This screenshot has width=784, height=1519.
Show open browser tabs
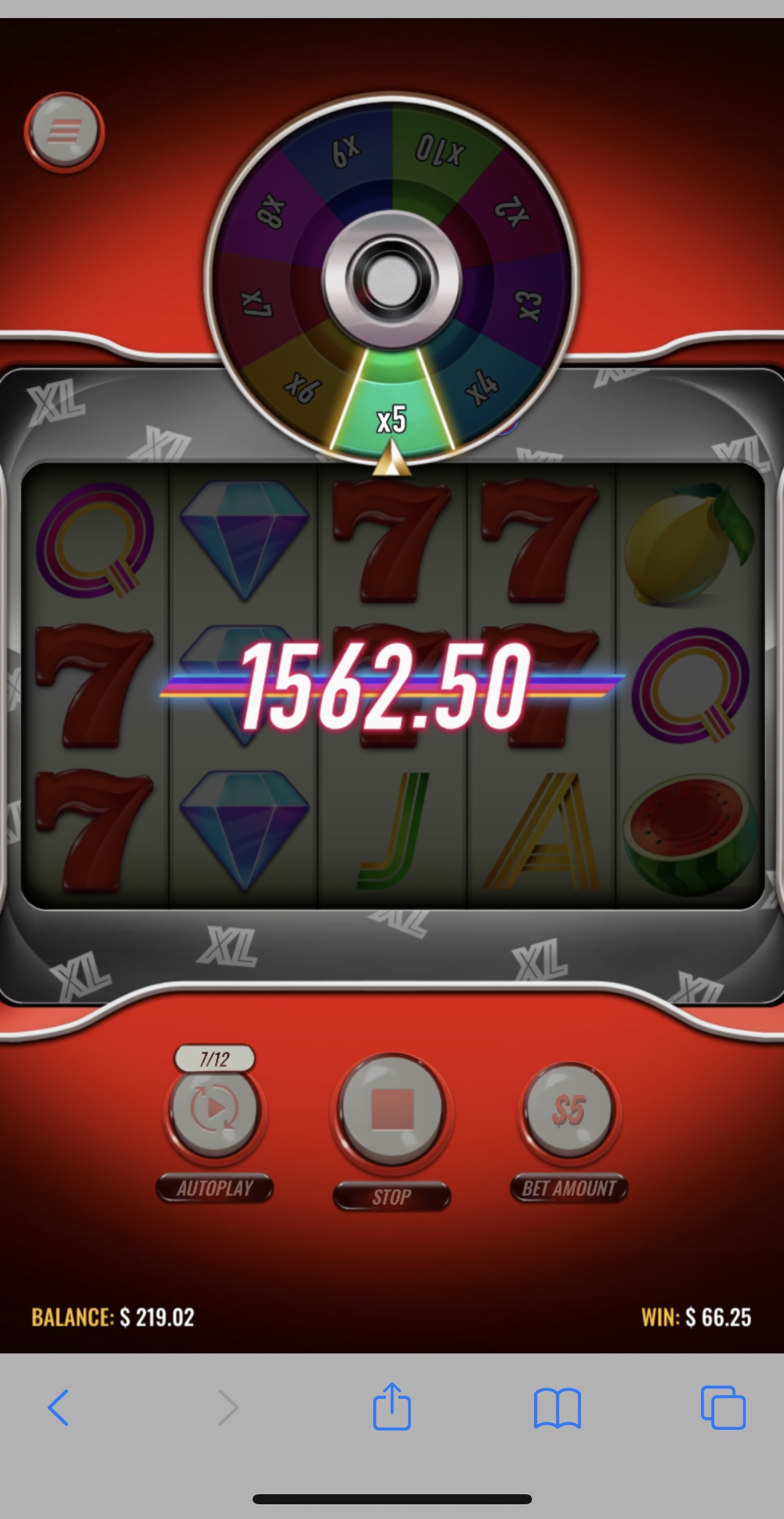tap(722, 1407)
